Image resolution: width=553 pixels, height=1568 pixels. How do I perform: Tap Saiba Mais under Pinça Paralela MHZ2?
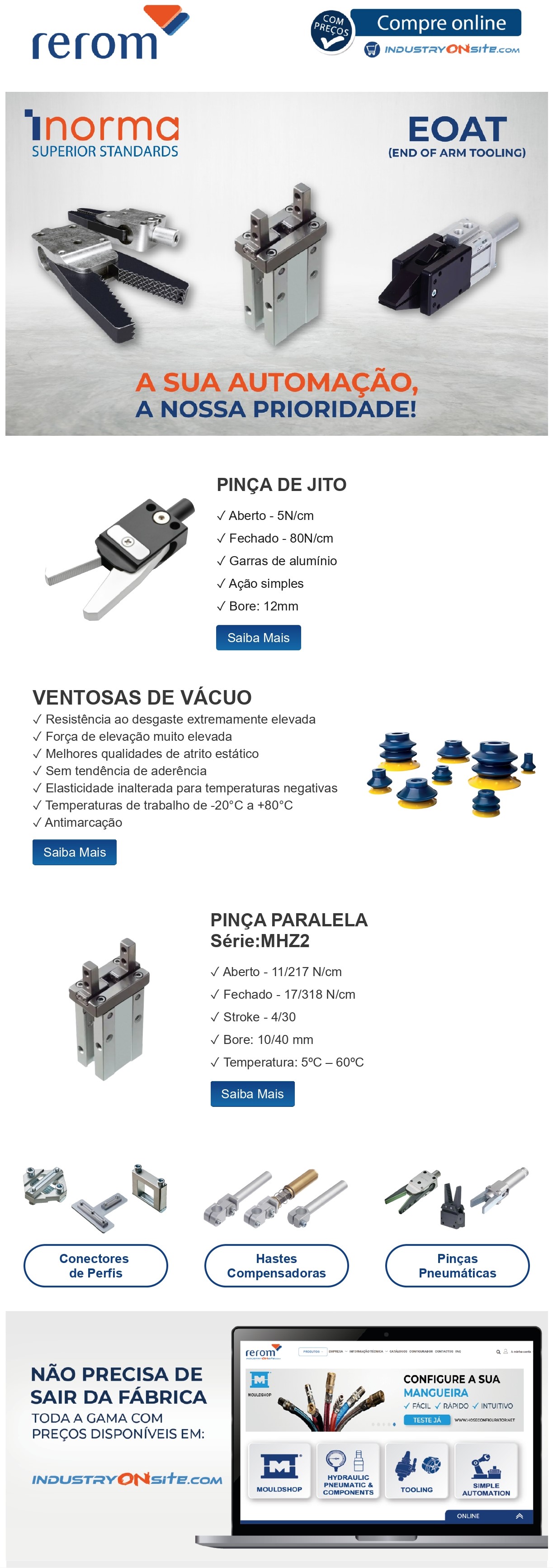252,1093
